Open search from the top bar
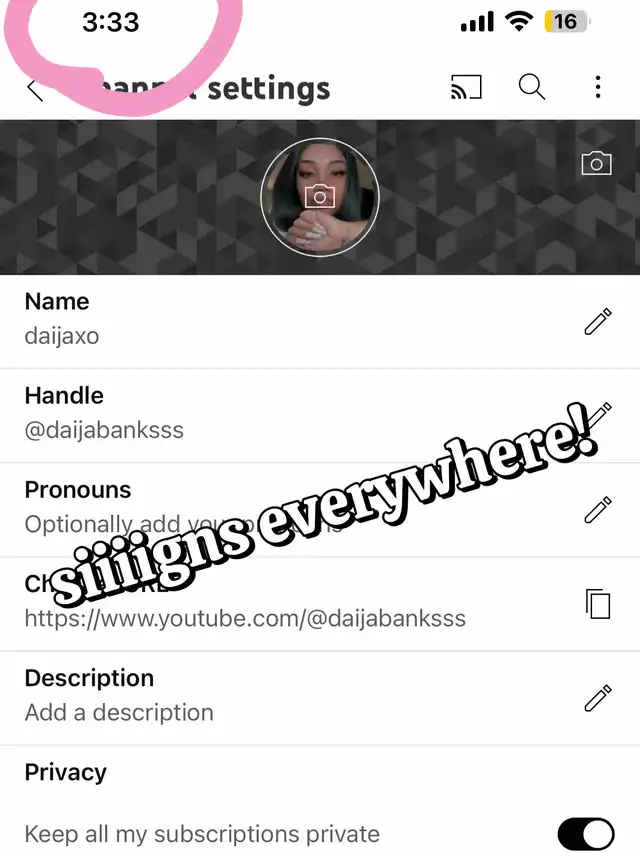Screen dimensions: 640x853 pyautogui.click(x=532, y=87)
